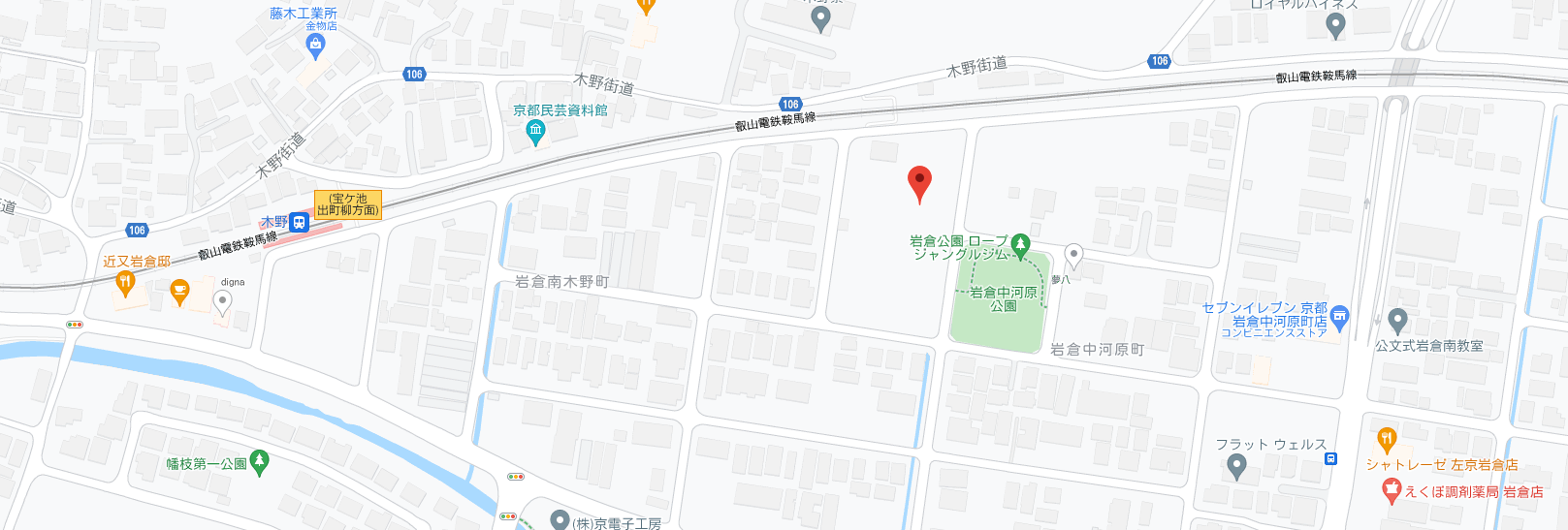Open the 藤木工業所 shop marker
Screen dimensions: 1568x530
pos(315,46)
